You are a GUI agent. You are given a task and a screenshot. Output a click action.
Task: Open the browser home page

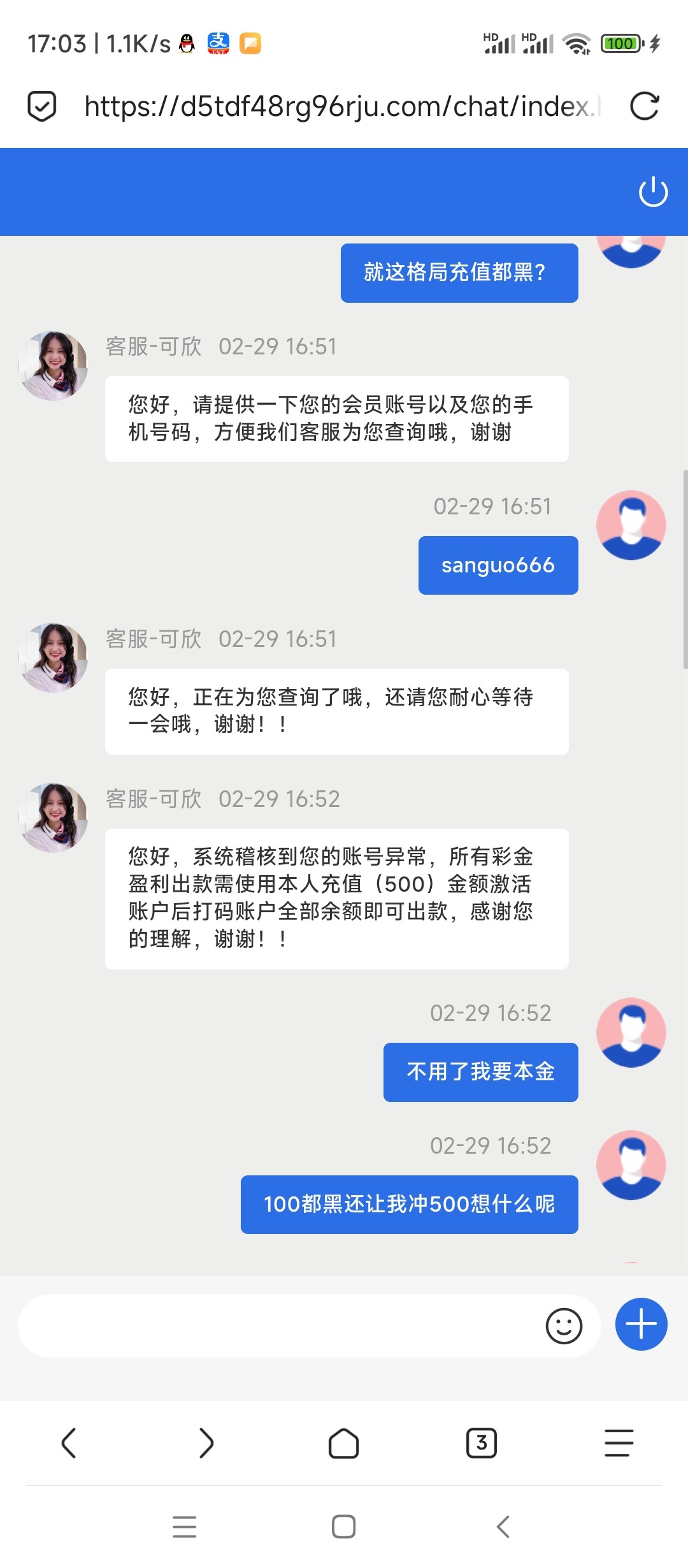(344, 1443)
